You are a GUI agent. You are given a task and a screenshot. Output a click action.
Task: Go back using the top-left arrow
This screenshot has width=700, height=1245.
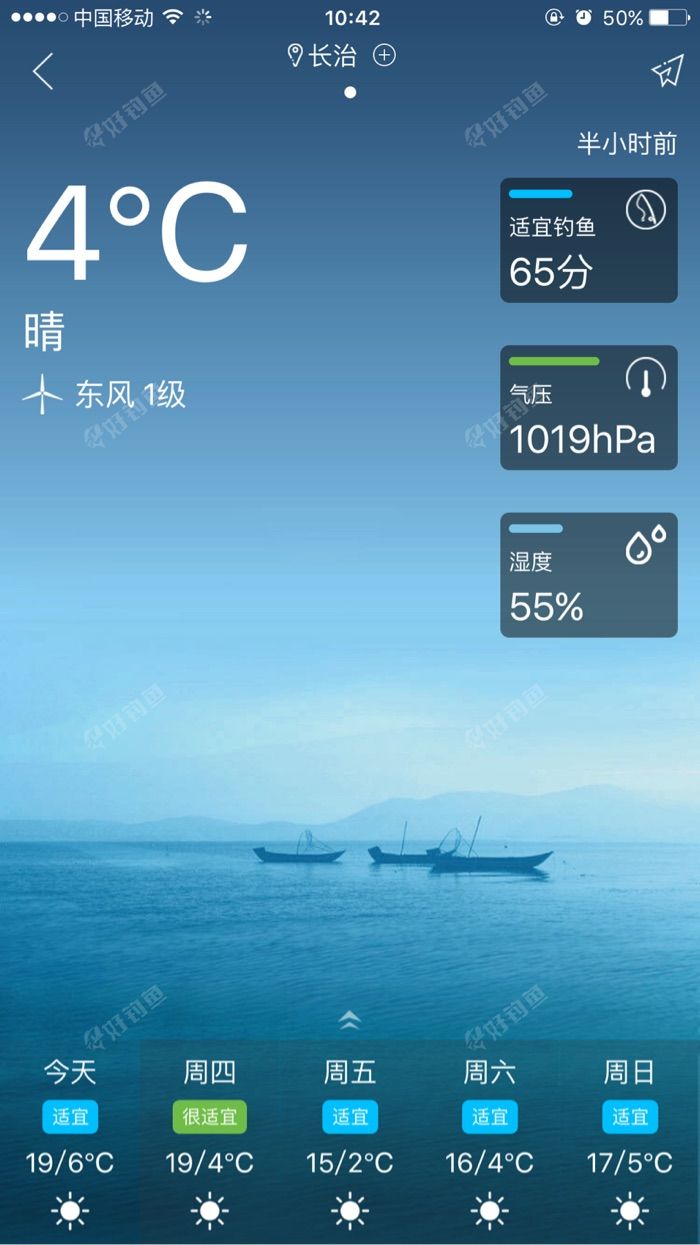click(x=43, y=71)
